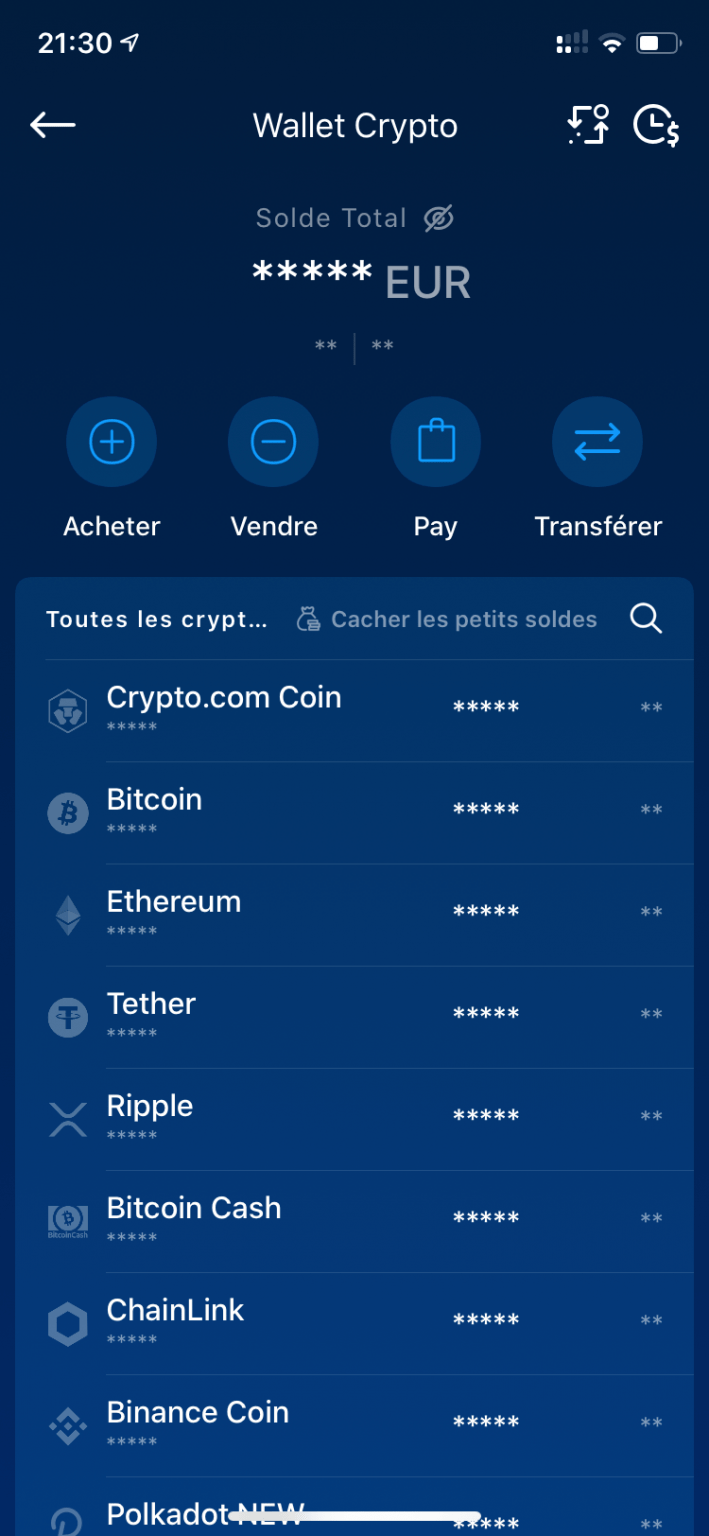Go back using the arrow

coord(53,125)
